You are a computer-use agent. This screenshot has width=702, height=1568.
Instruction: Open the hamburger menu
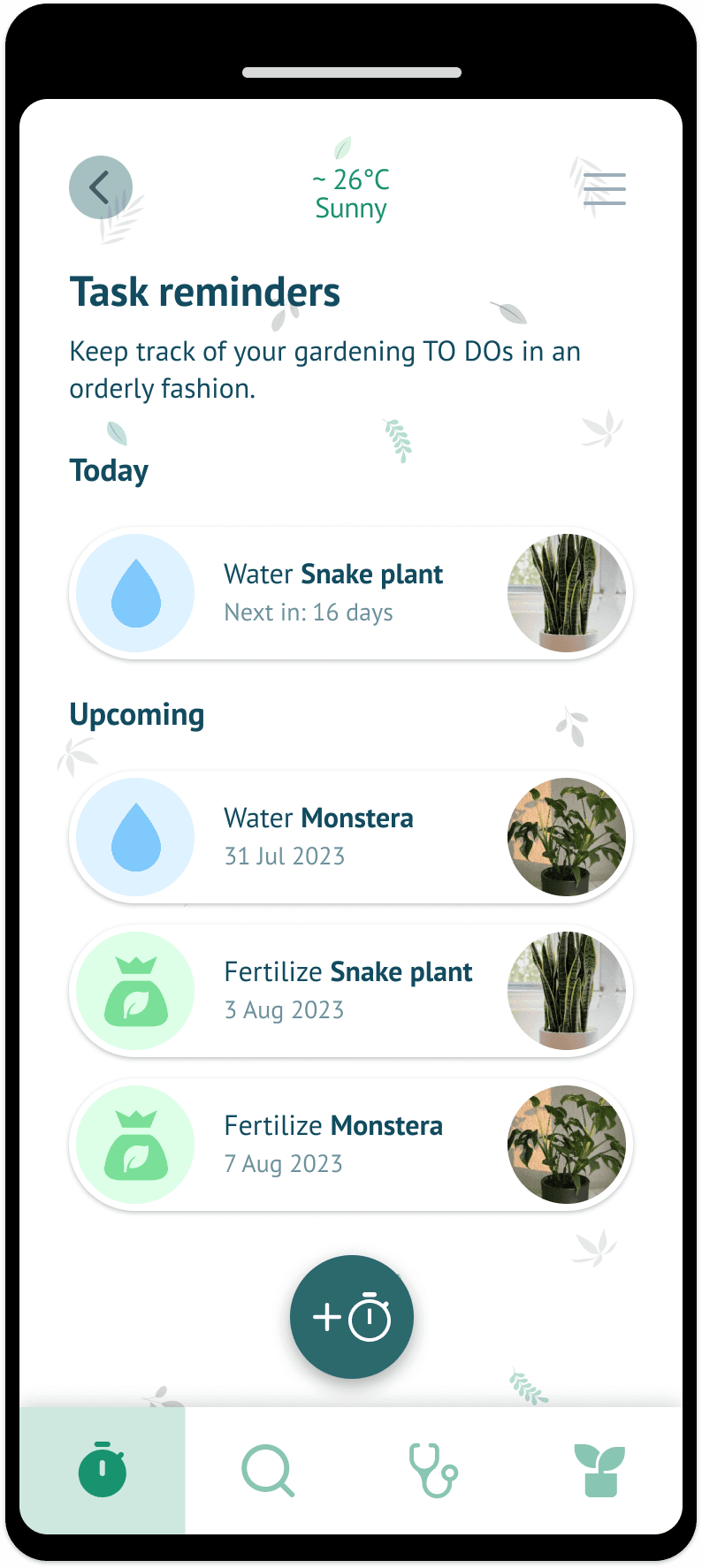[x=605, y=189]
